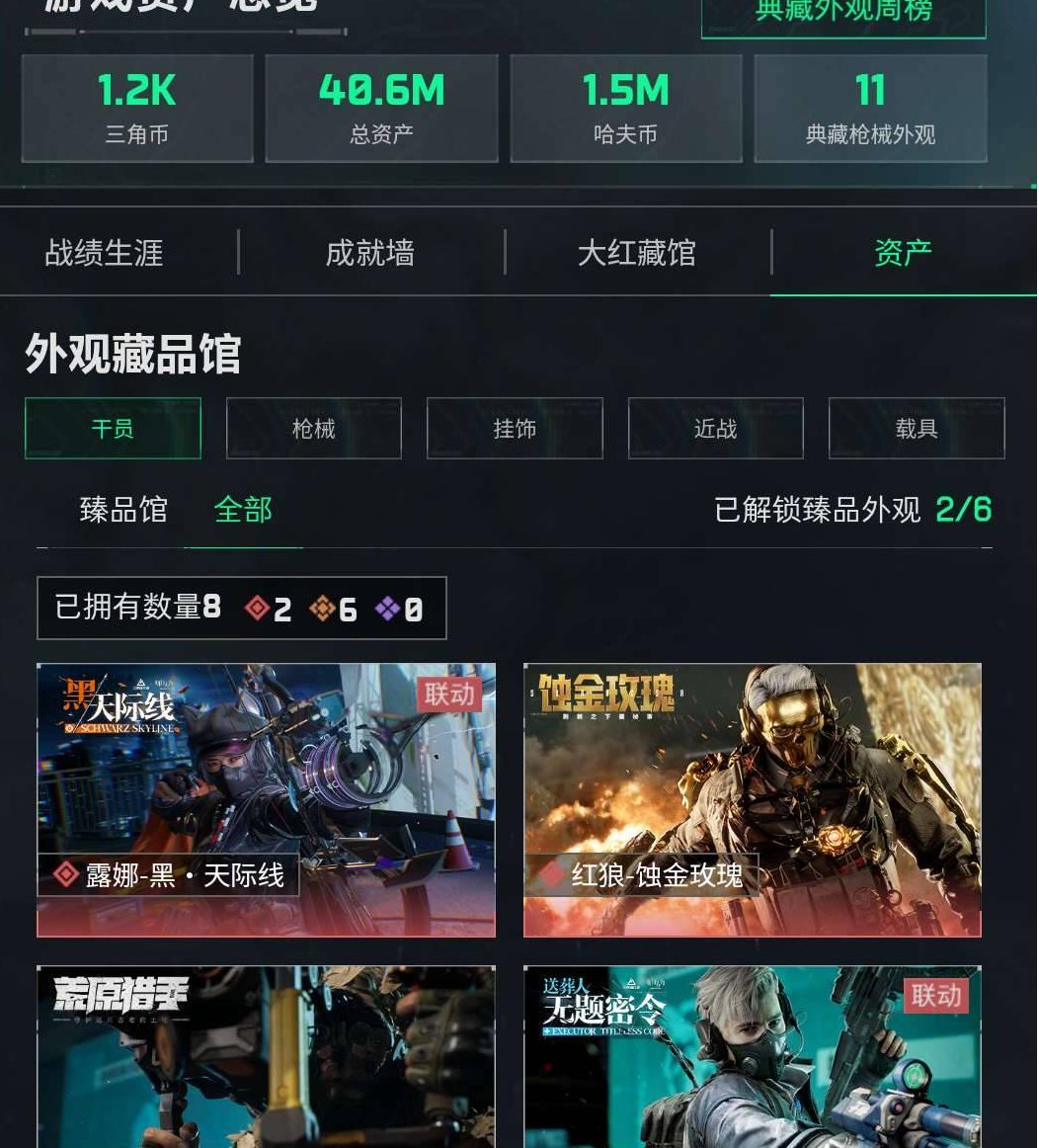Select the 挂饰 category

(x=515, y=428)
